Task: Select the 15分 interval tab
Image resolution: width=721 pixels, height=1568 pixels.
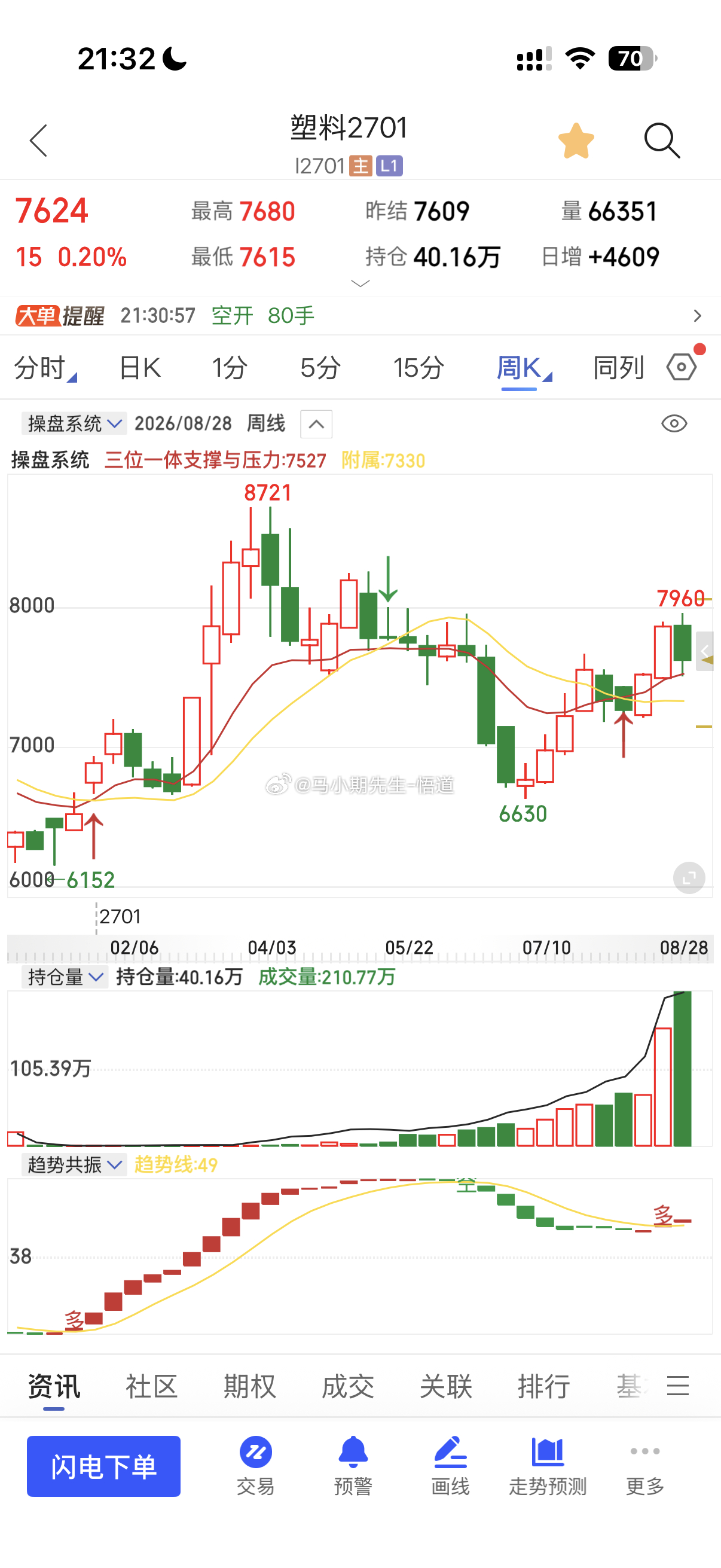Action: pos(418,368)
